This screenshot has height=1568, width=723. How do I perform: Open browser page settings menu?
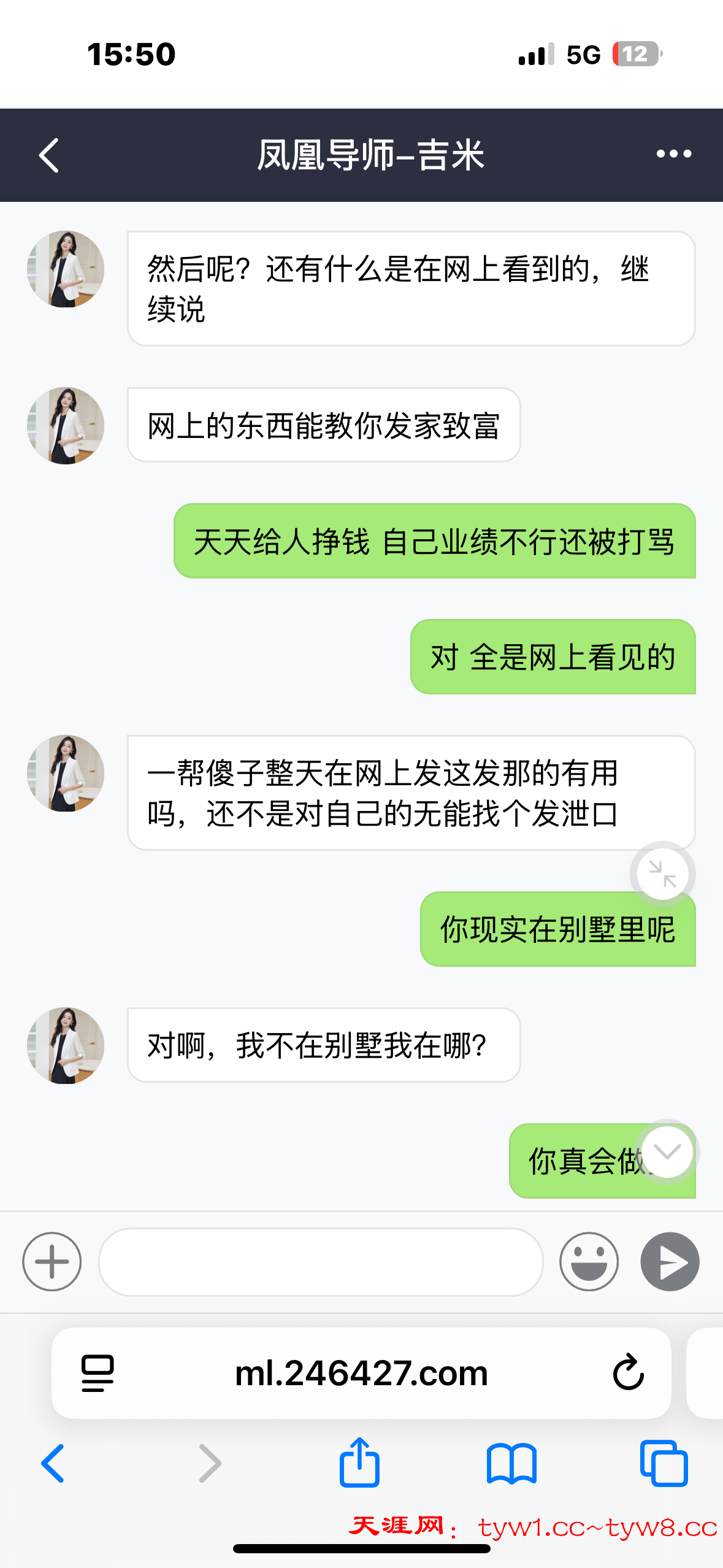98,1373
